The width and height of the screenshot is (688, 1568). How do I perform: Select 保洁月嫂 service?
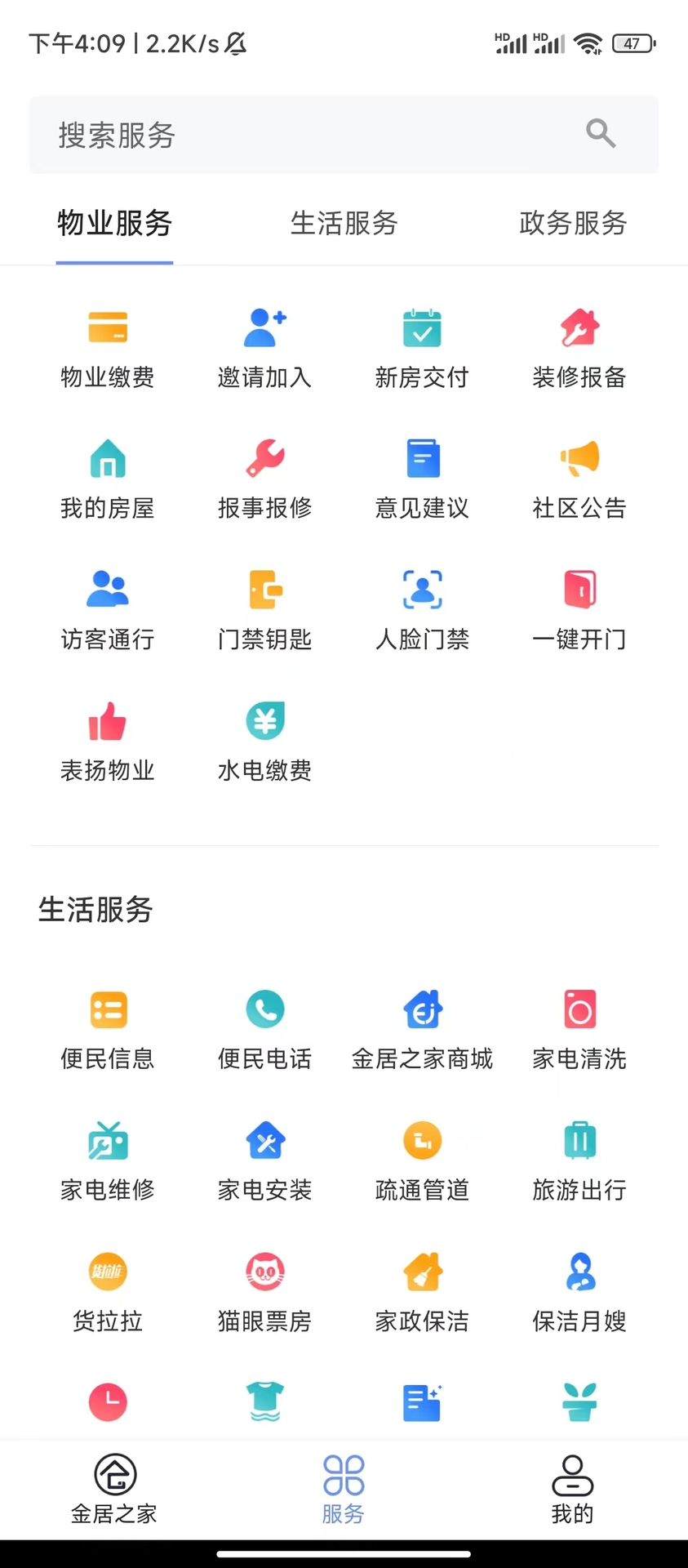(579, 1291)
